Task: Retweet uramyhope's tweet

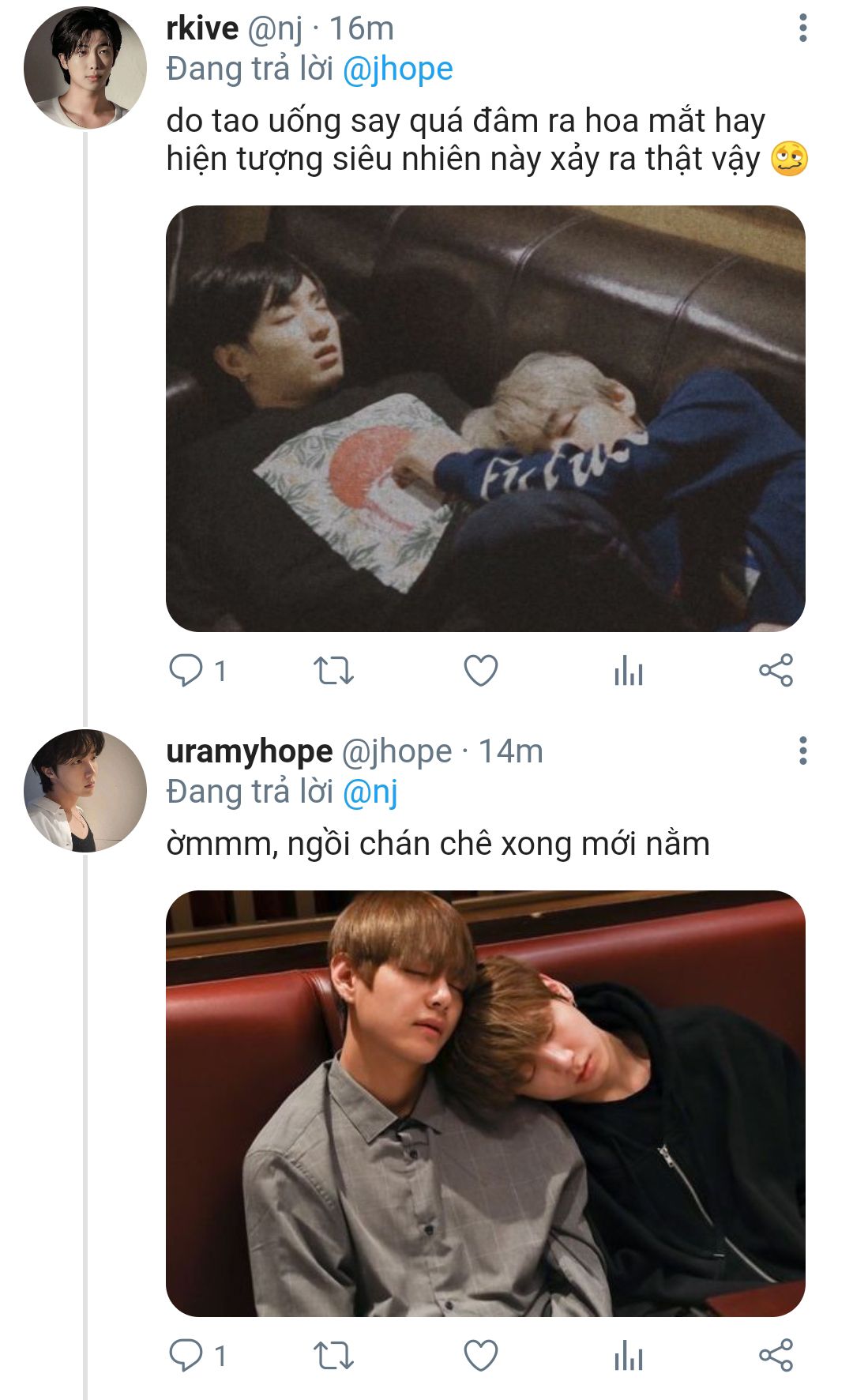Action: [333, 1356]
